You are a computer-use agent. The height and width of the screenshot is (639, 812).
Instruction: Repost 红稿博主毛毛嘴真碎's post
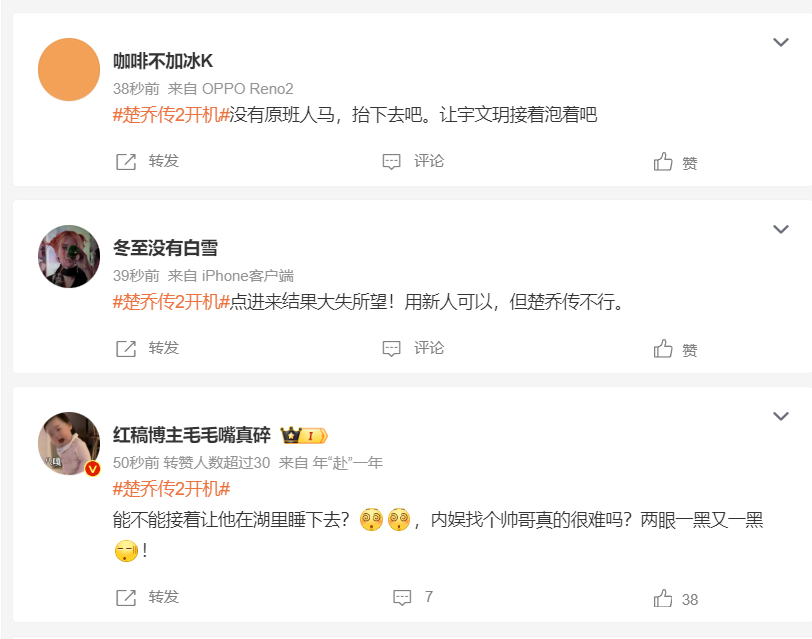tap(147, 597)
